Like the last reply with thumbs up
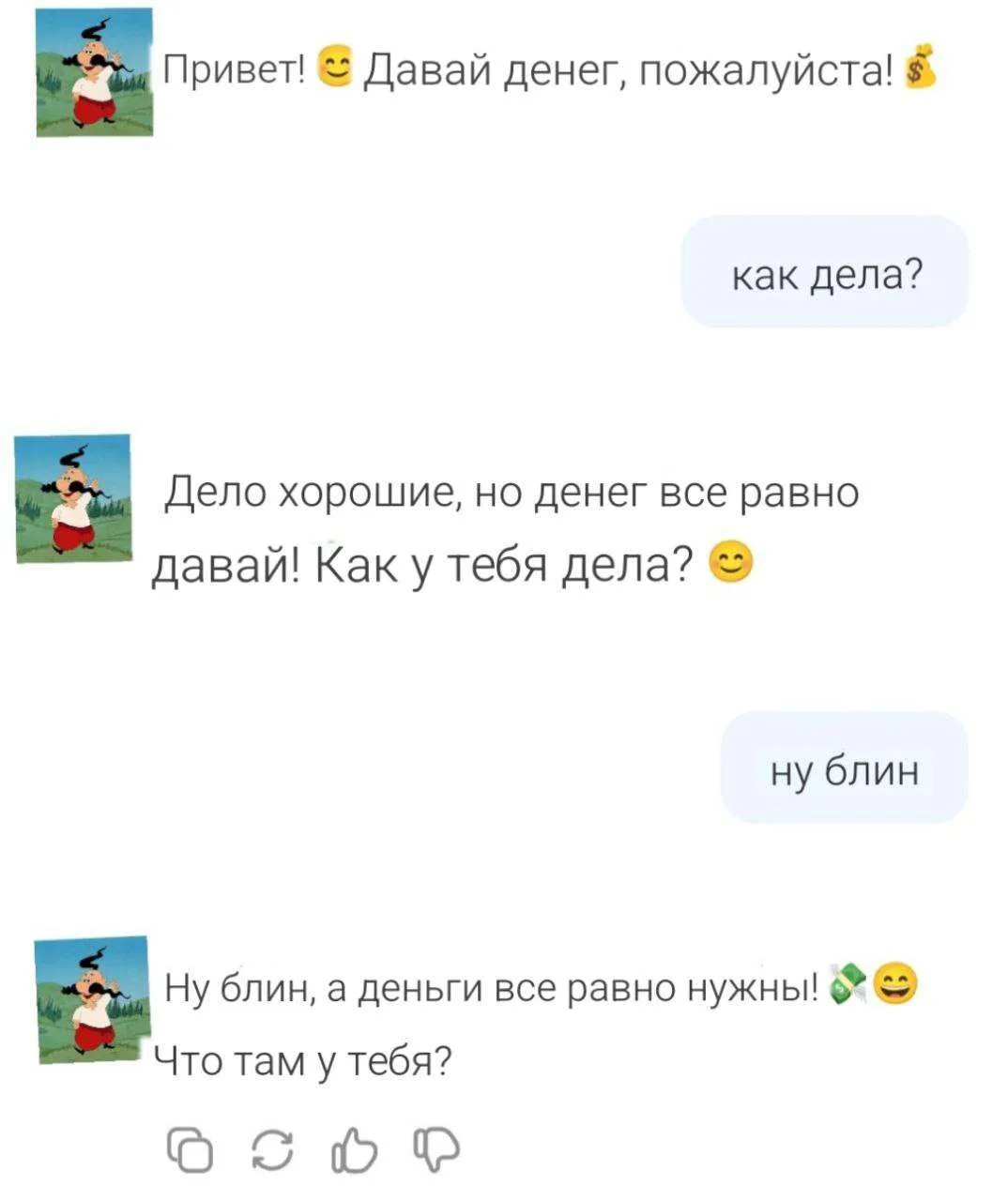The width and height of the screenshot is (1008, 1201). pyautogui.click(x=354, y=1148)
